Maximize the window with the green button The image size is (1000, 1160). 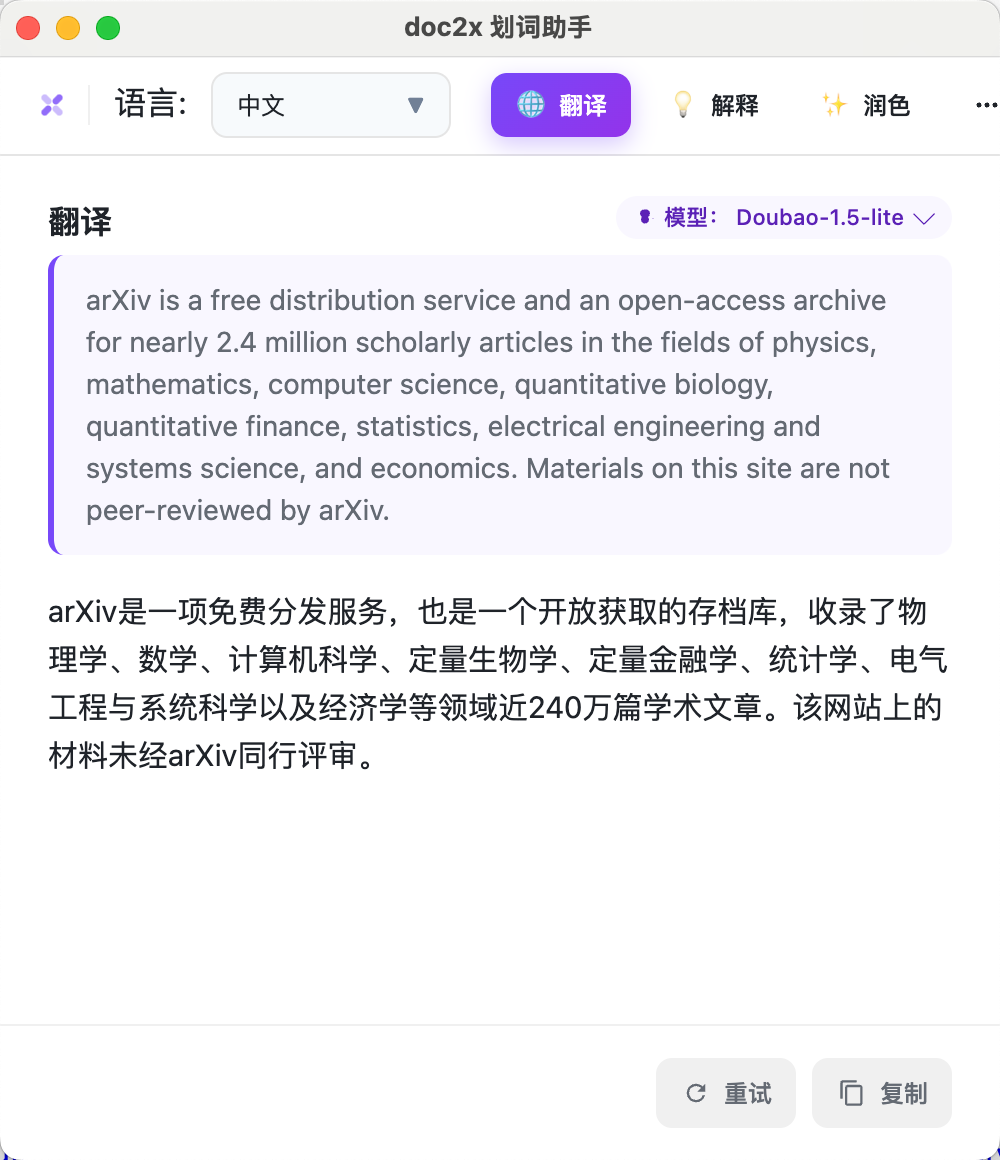[x=108, y=28]
